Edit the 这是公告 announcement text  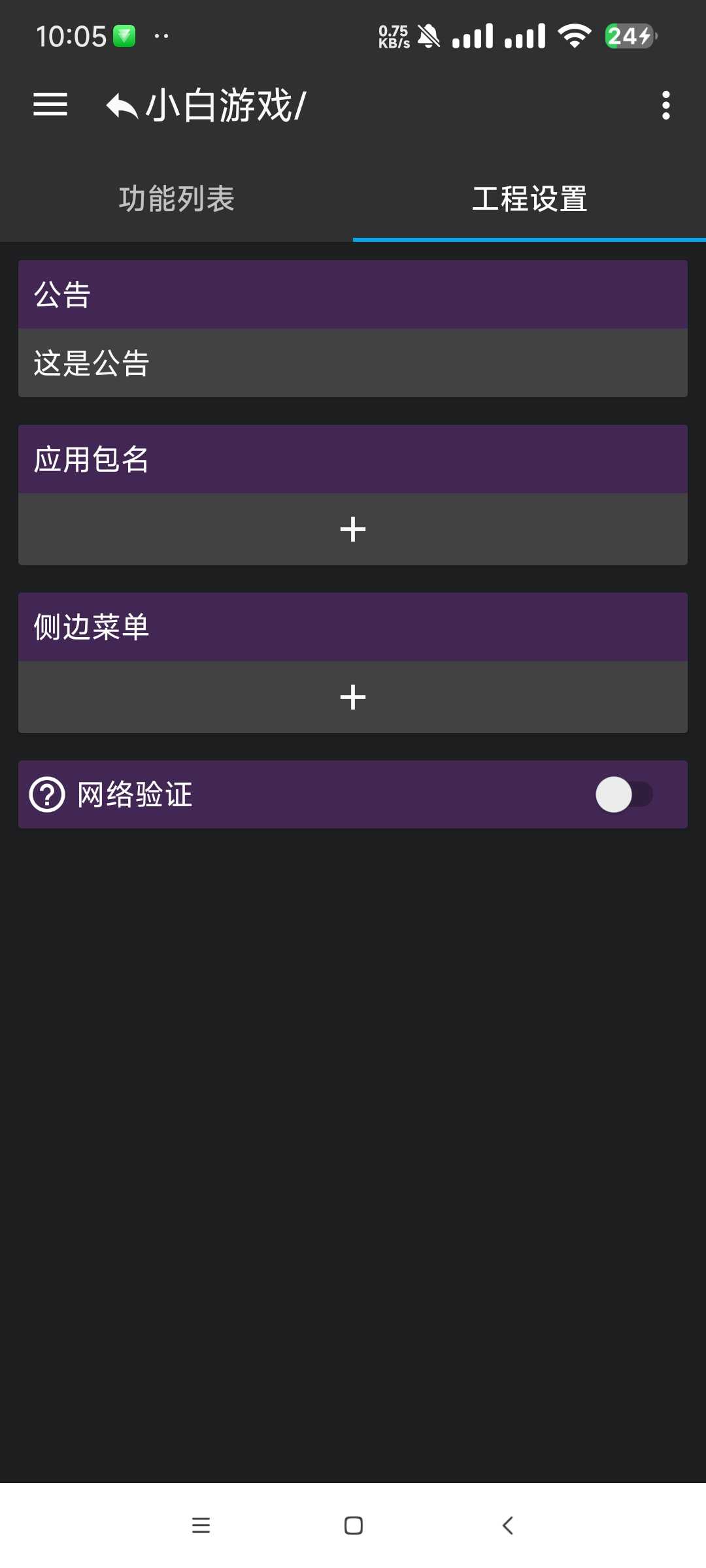(353, 363)
